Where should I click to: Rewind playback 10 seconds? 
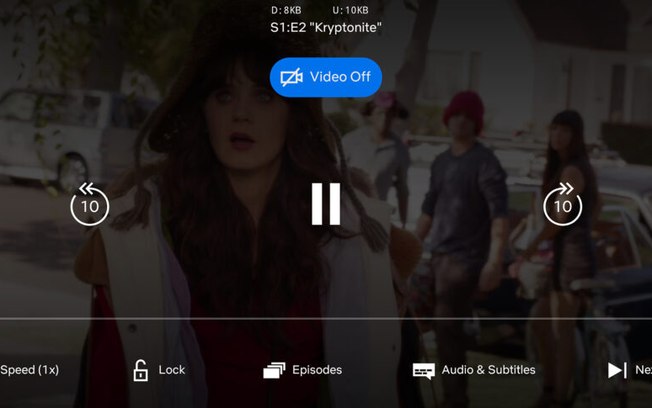click(x=89, y=205)
